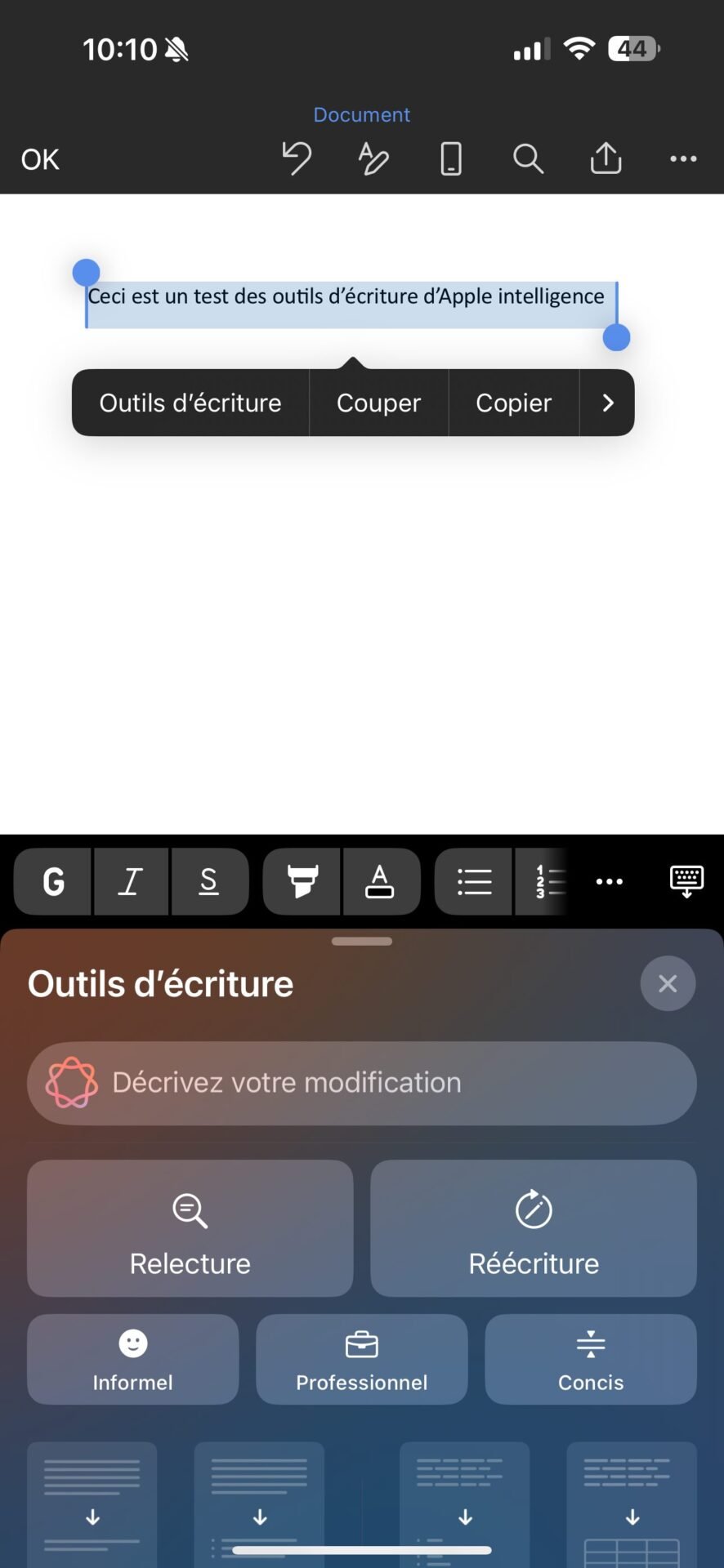The image size is (724, 1568).
Task: Italicize the selected text
Action: tap(131, 881)
